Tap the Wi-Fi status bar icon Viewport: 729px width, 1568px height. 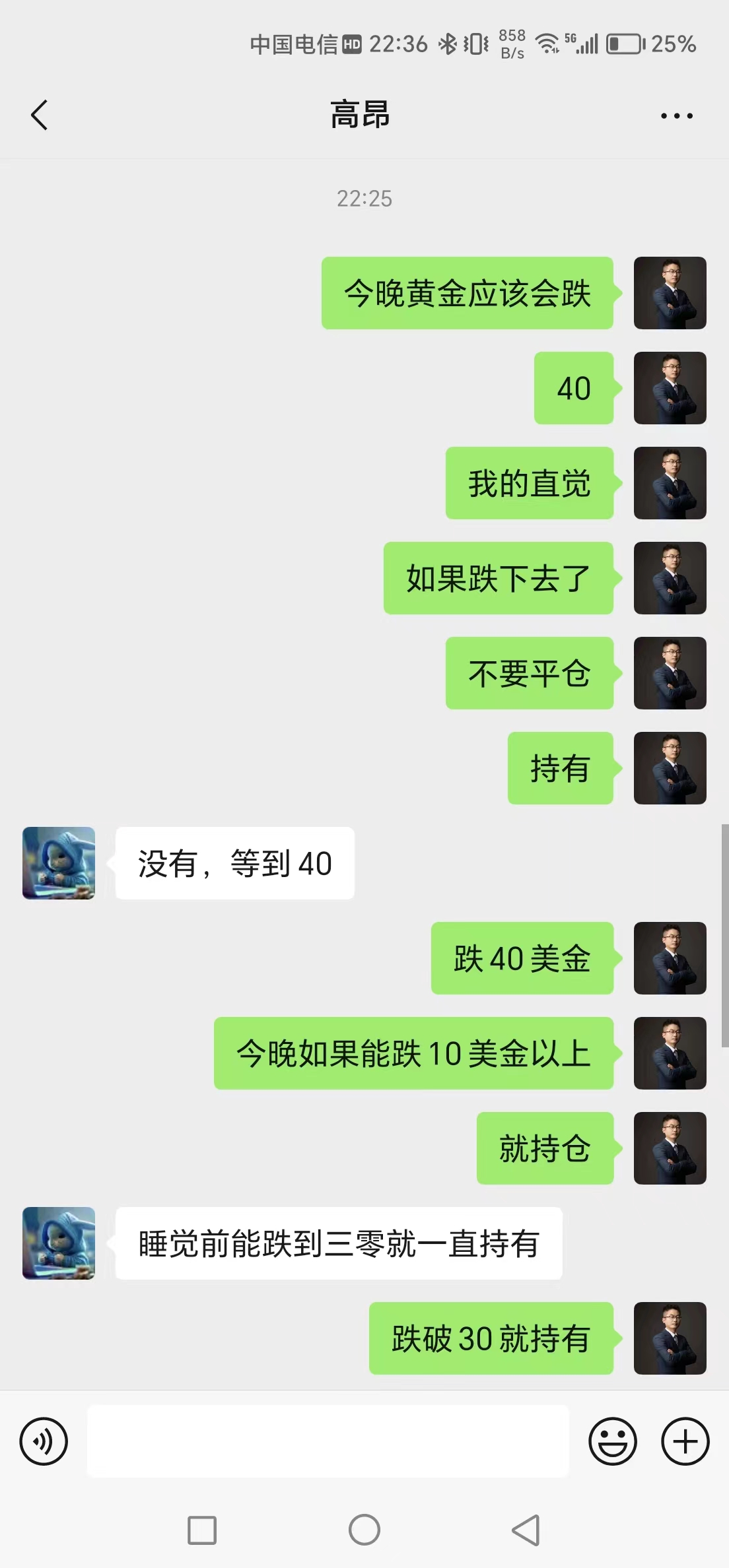548,42
